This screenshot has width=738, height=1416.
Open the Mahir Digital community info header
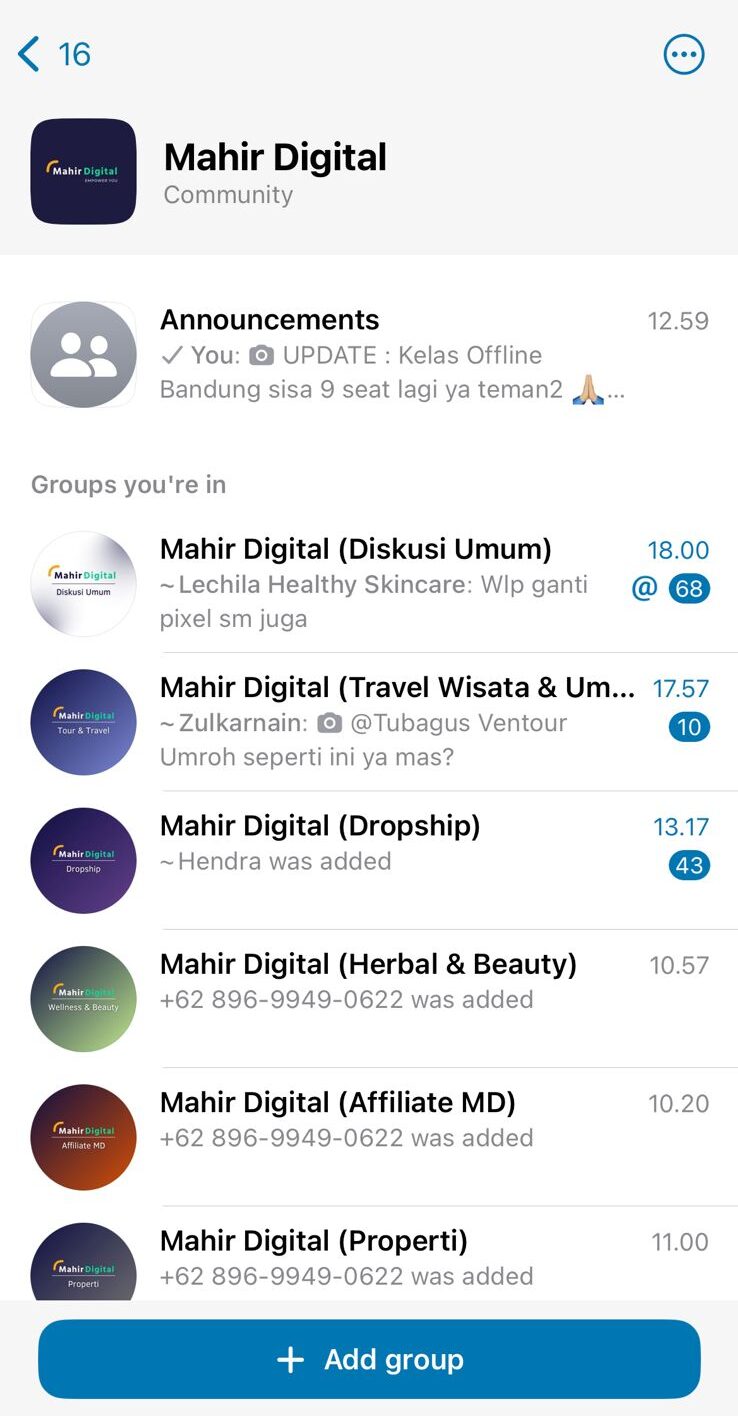(x=275, y=171)
